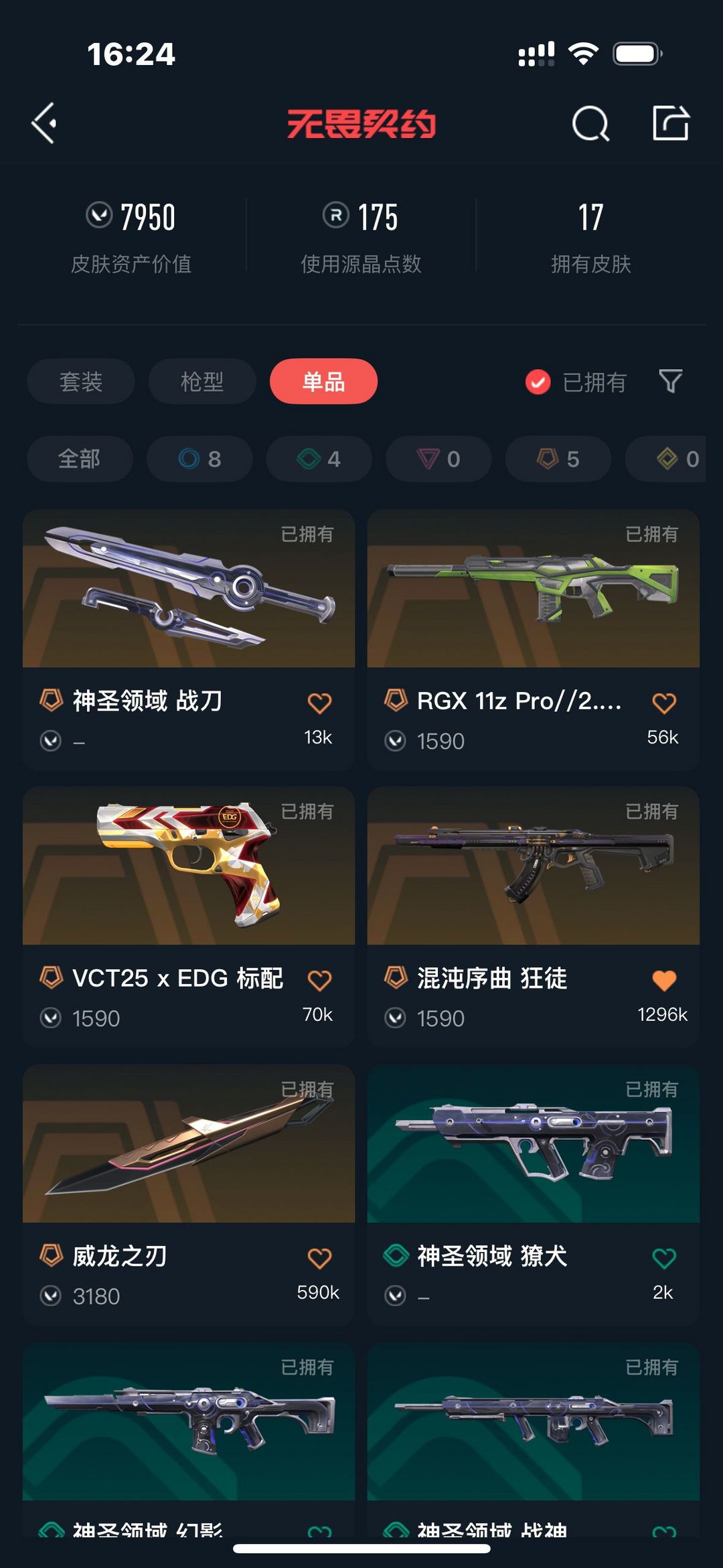Switch to the 套装 tab
This screenshot has height=1568, width=723.
81,381
